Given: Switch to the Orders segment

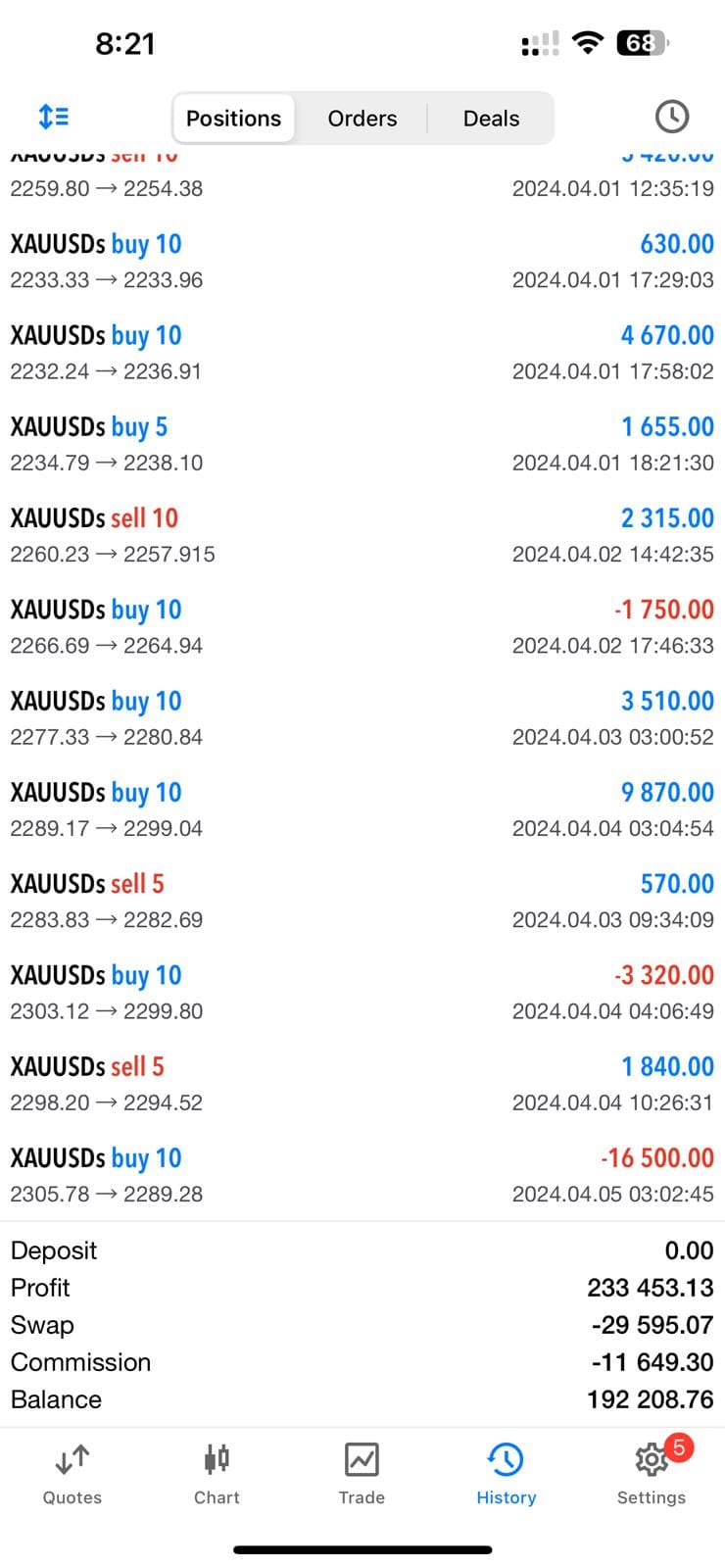Looking at the screenshot, I should point(362,119).
